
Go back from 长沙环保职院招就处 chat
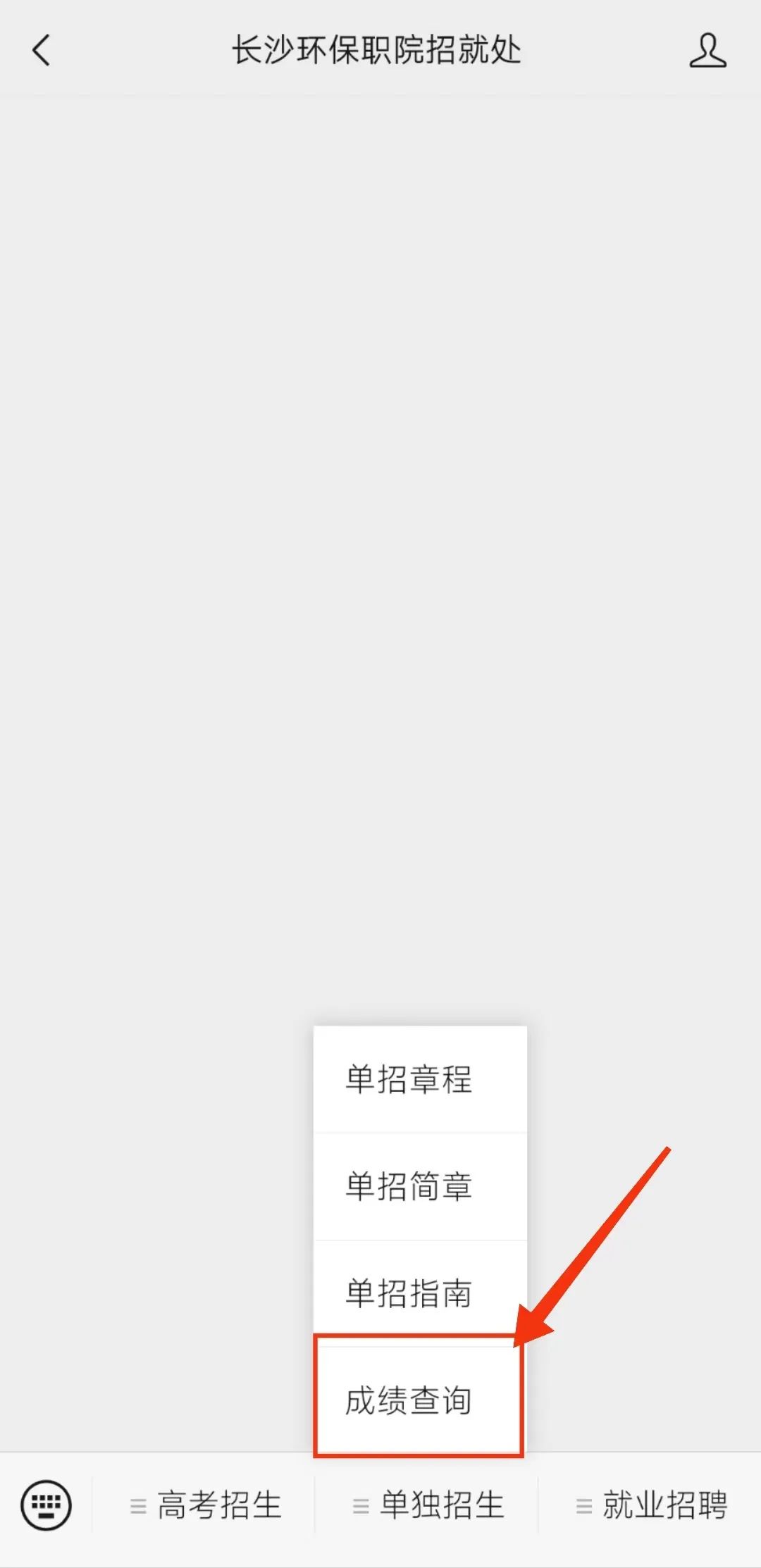[x=42, y=51]
